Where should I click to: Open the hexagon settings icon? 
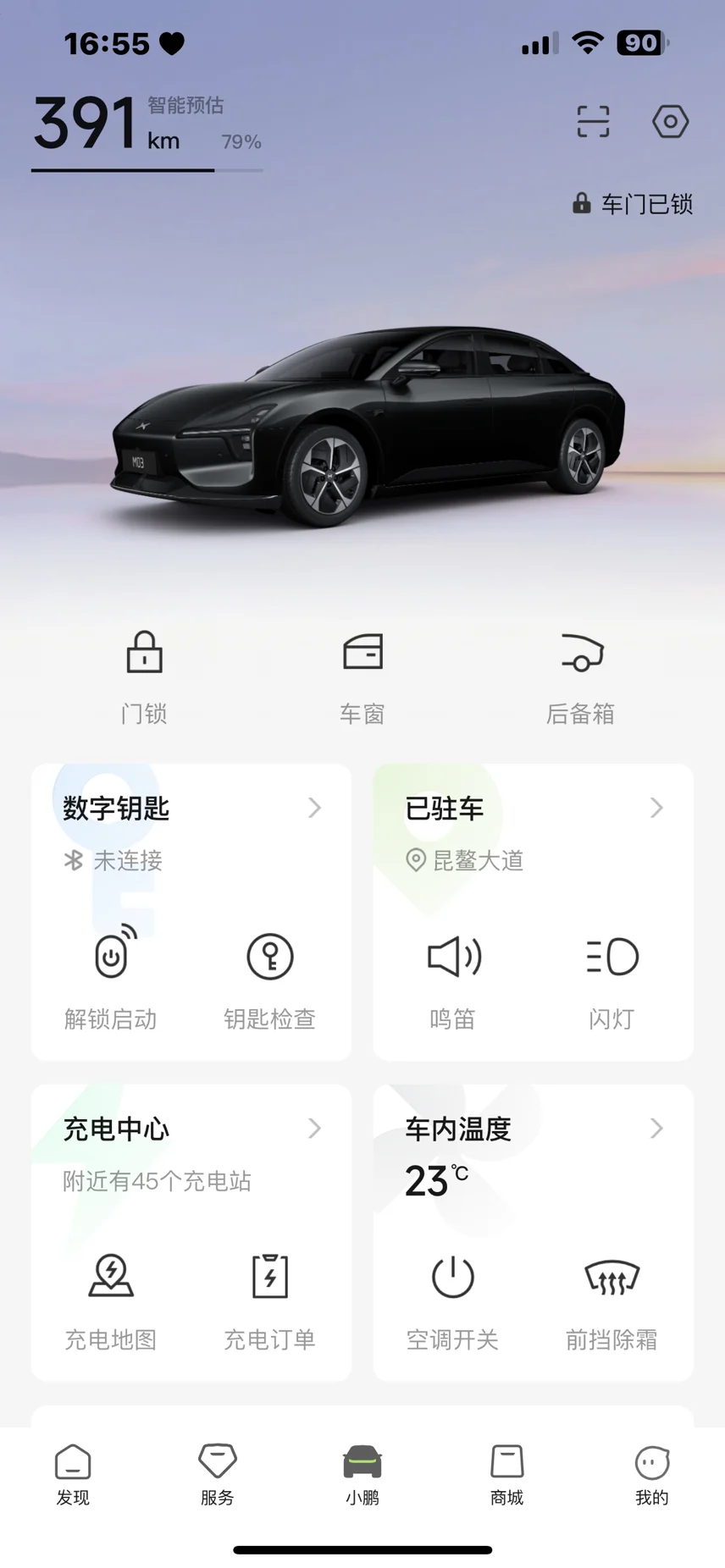(x=670, y=122)
